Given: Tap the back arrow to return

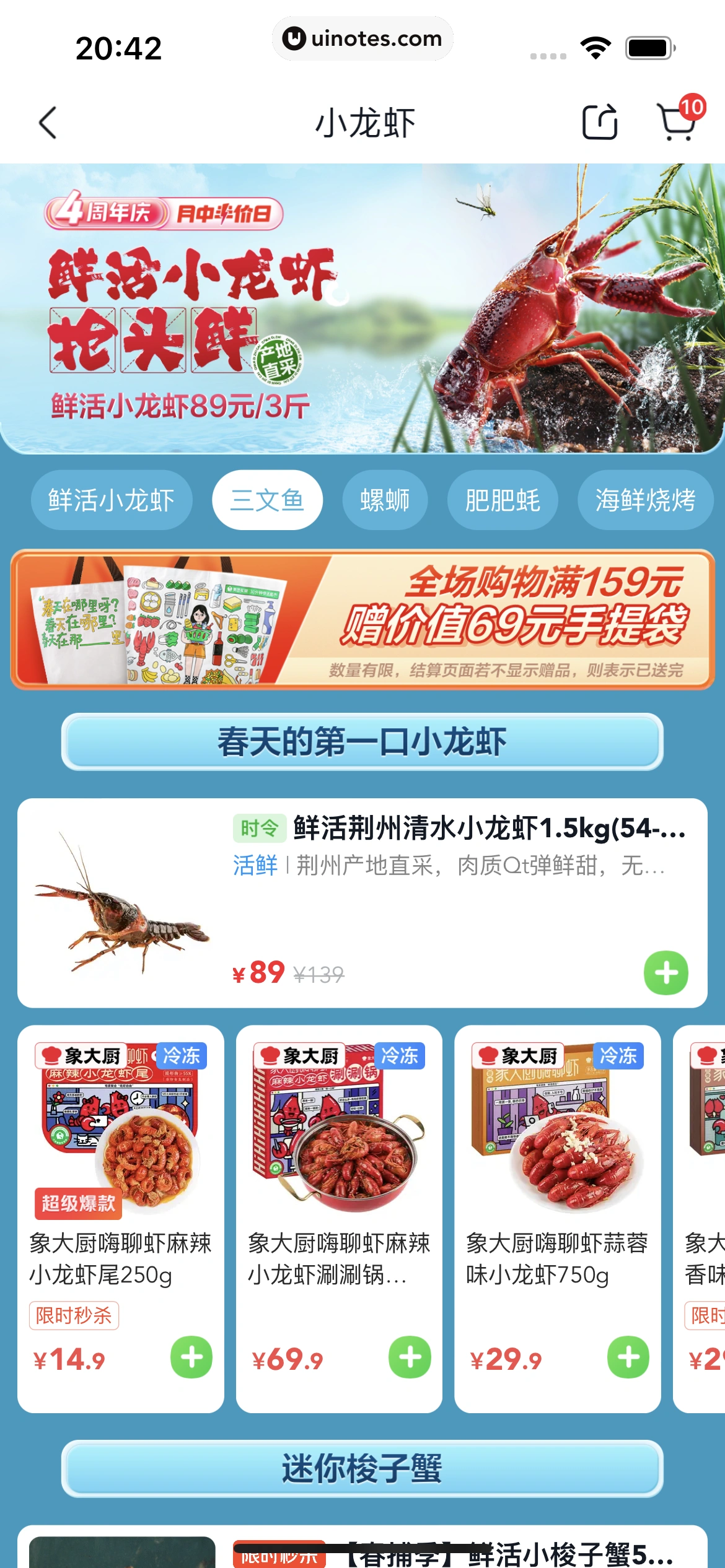Looking at the screenshot, I should tap(48, 122).
